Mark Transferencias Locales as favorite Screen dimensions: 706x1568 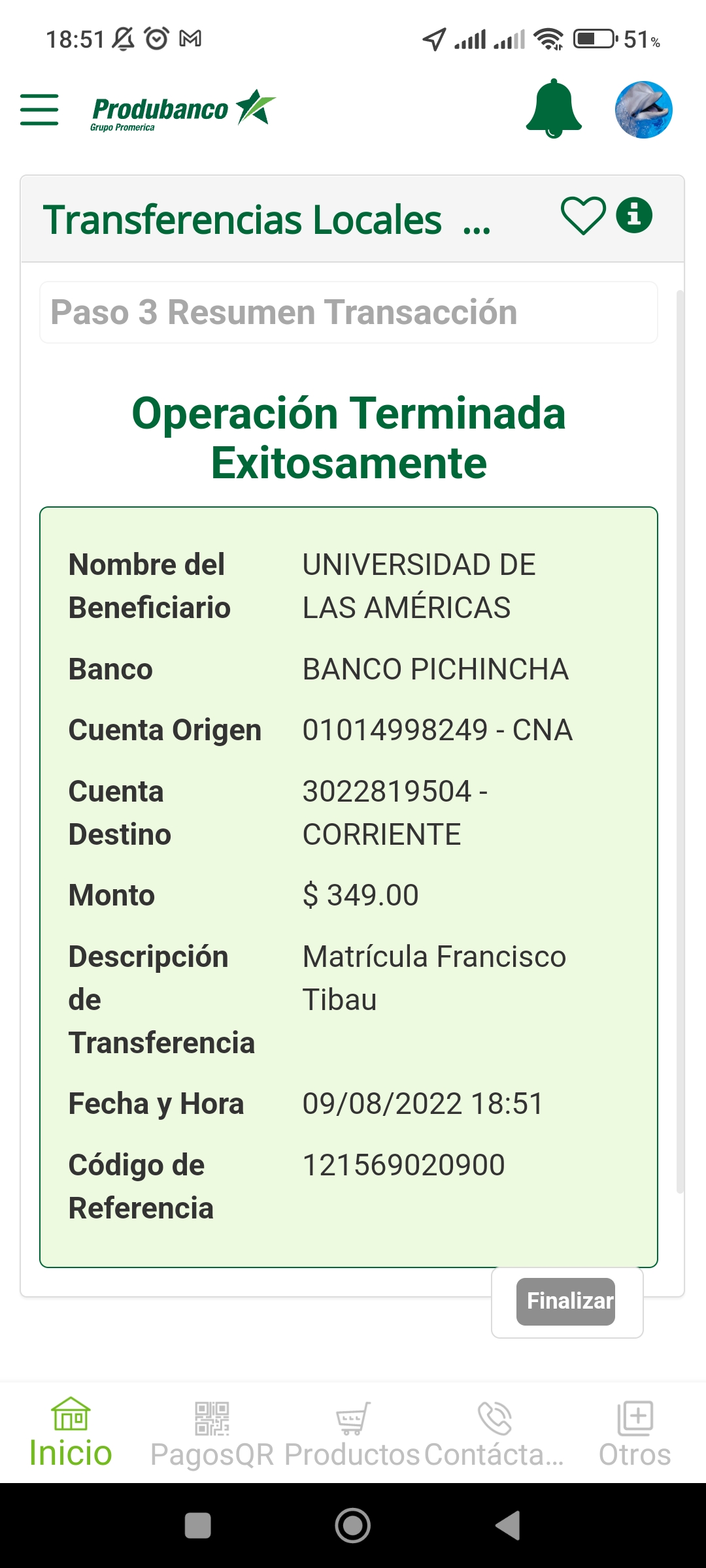[x=583, y=216]
